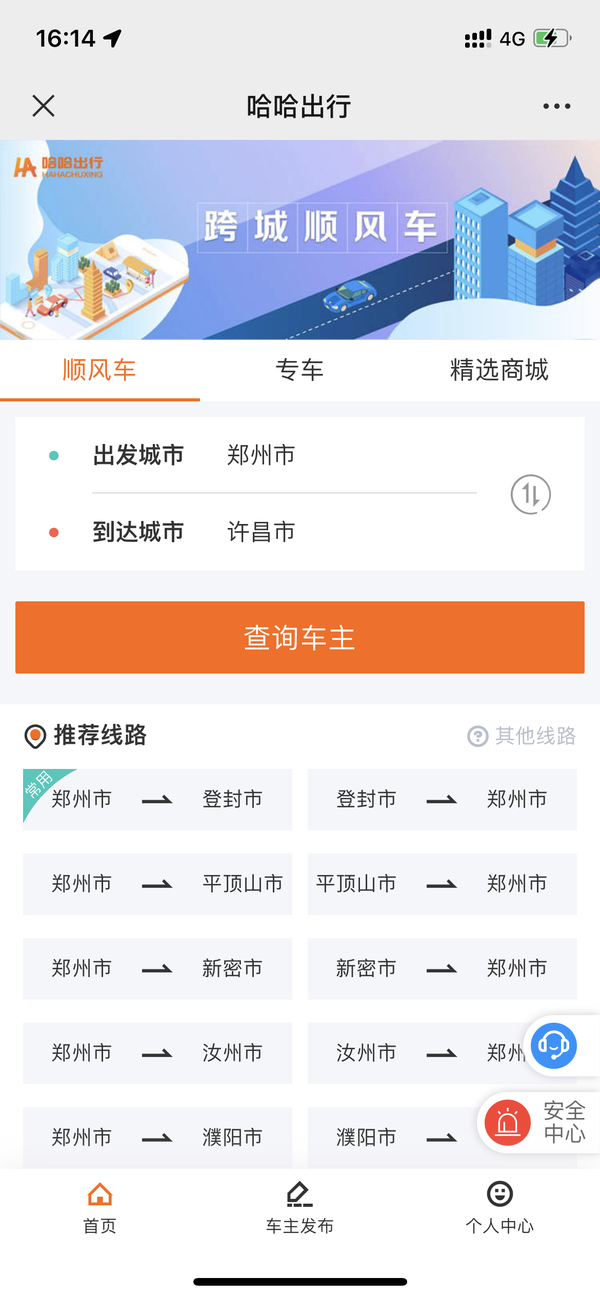Close the 哈哈出行 mini program
This screenshot has height=1298, width=600.
(x=43, y=106)
